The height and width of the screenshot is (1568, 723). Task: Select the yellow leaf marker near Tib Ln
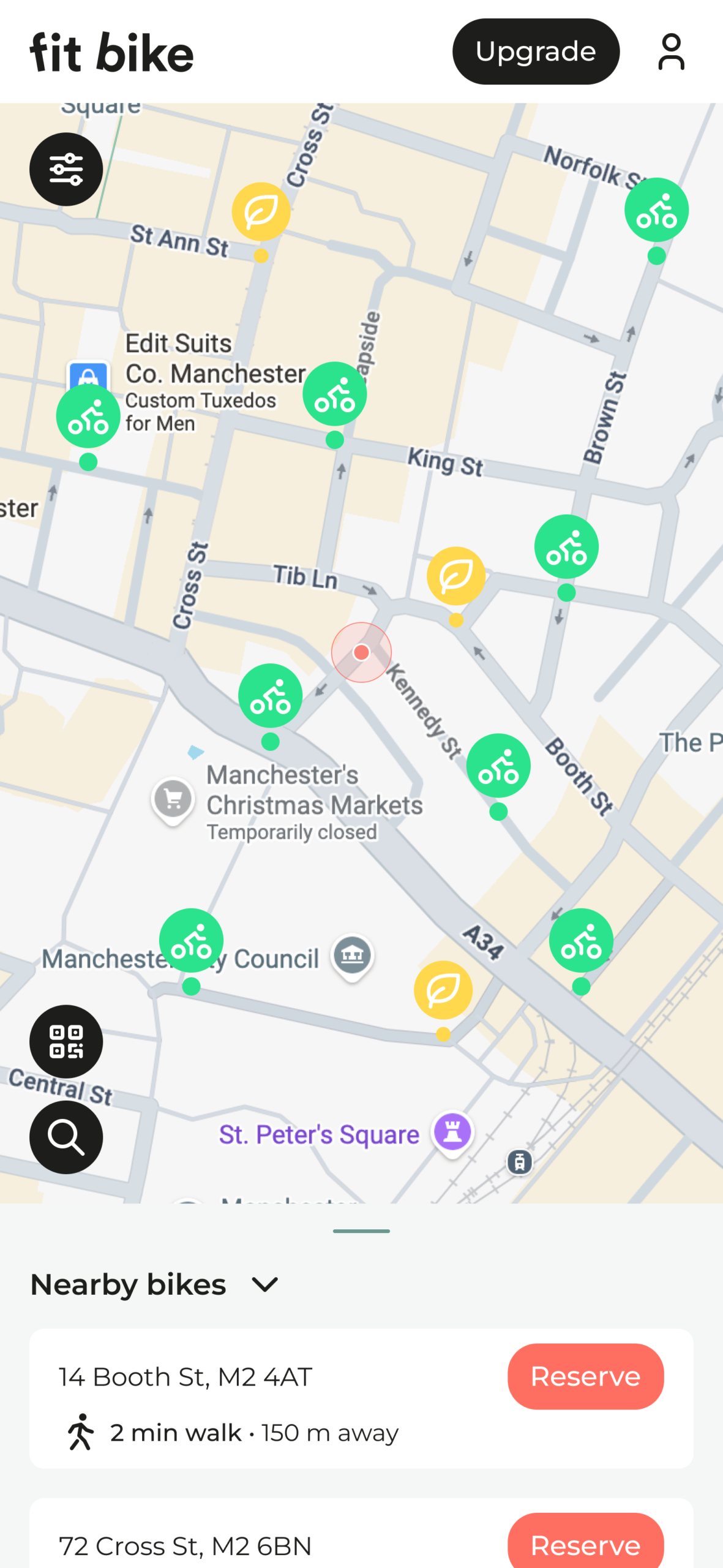pyautogui.click(x=455, y=576)
